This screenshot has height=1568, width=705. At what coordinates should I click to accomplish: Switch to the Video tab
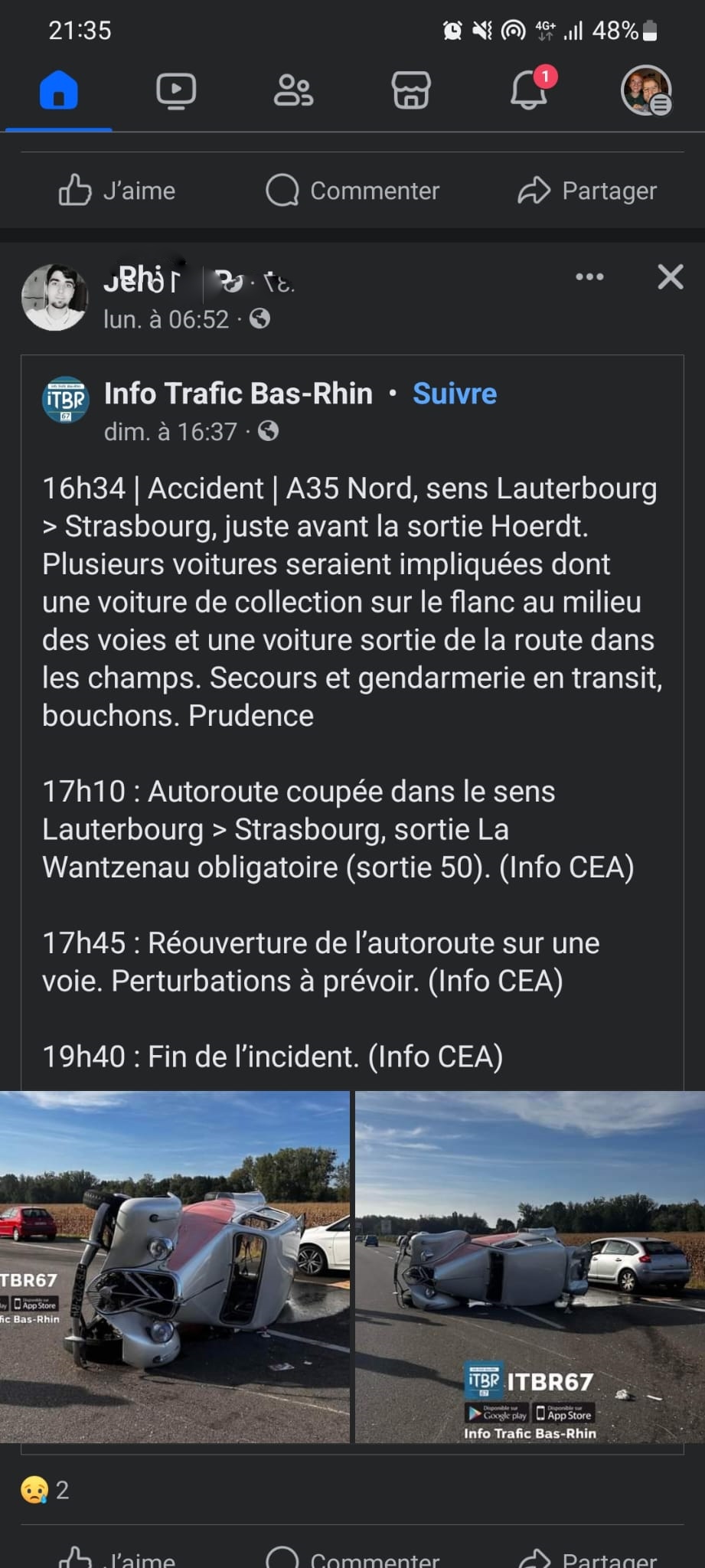176,91
